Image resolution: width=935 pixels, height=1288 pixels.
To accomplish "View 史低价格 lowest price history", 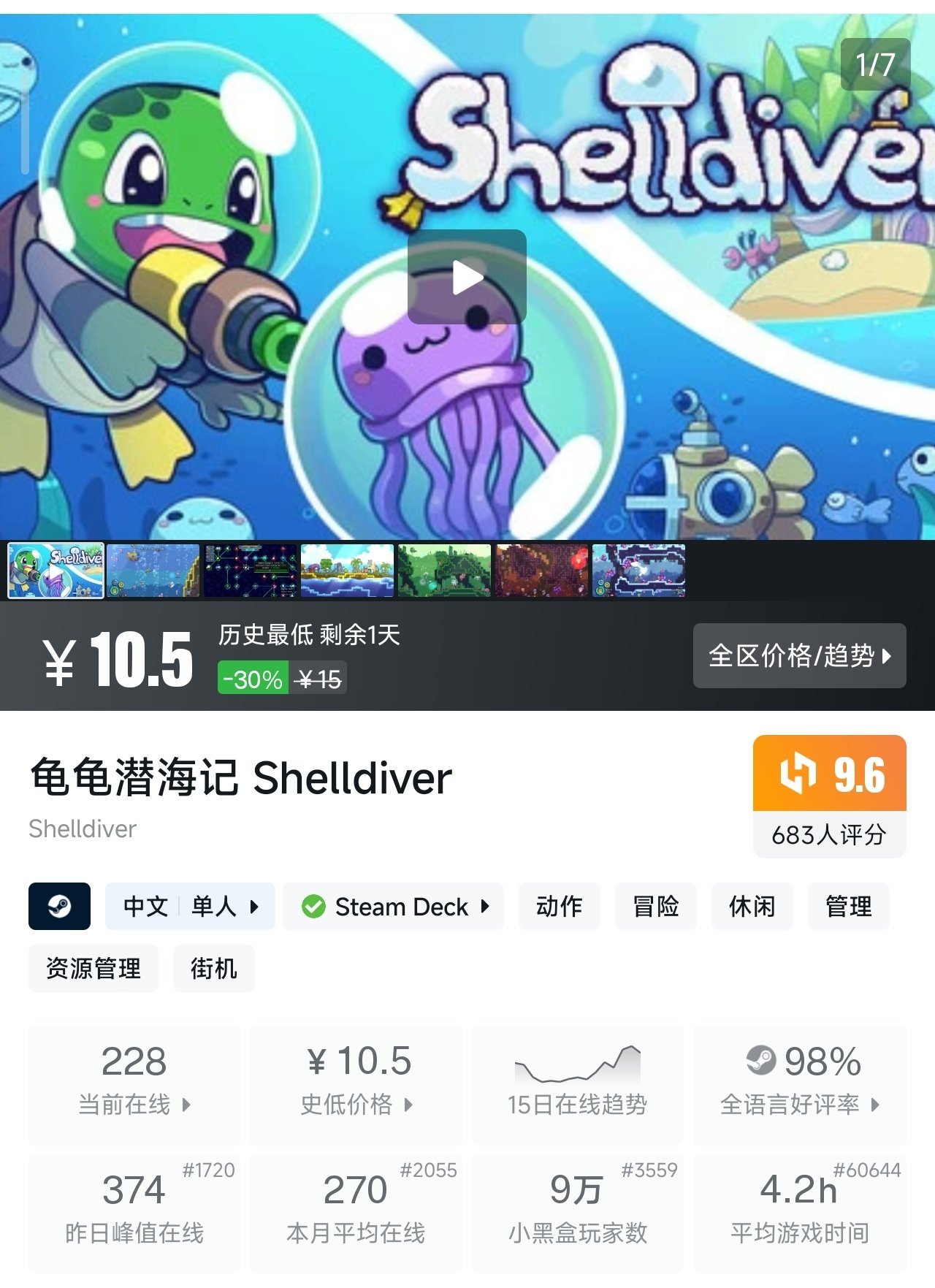I will pyautogui.click(x=356, y=1083).
